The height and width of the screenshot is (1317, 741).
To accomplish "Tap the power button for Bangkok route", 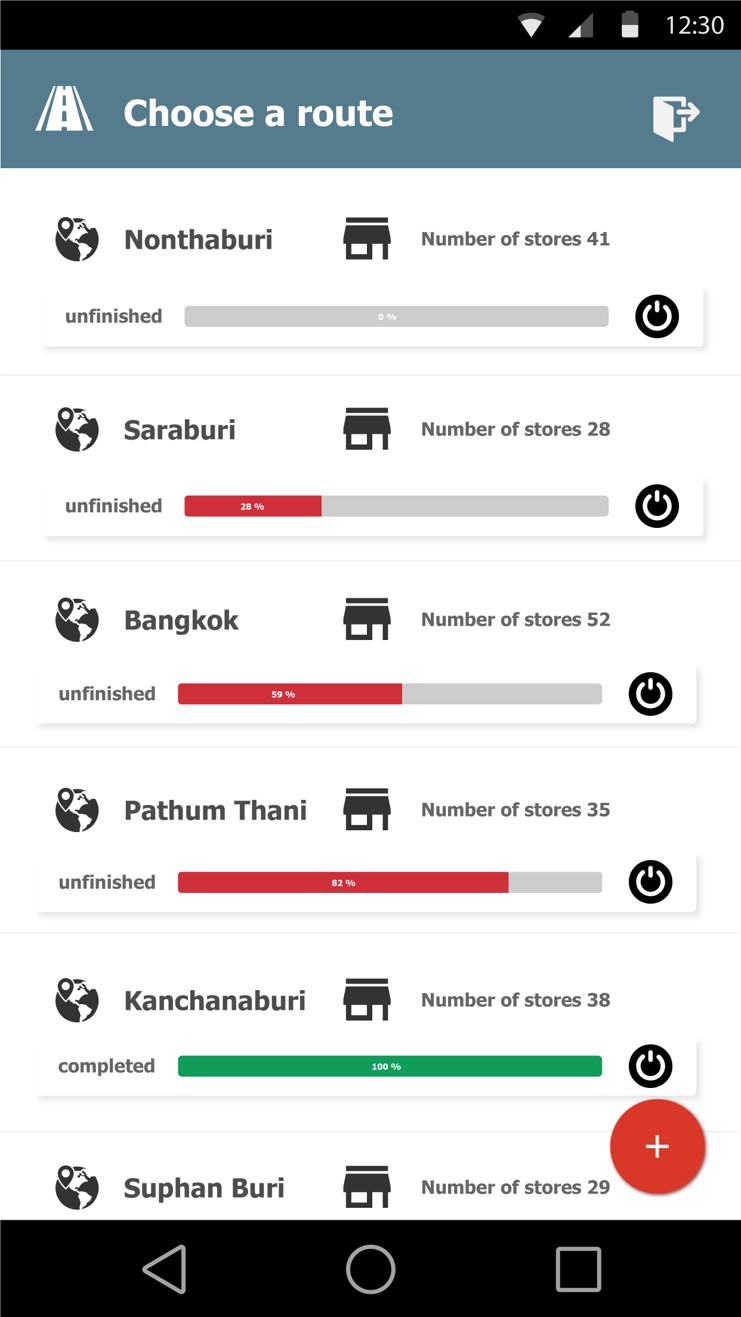I will [x=650, y=694].
